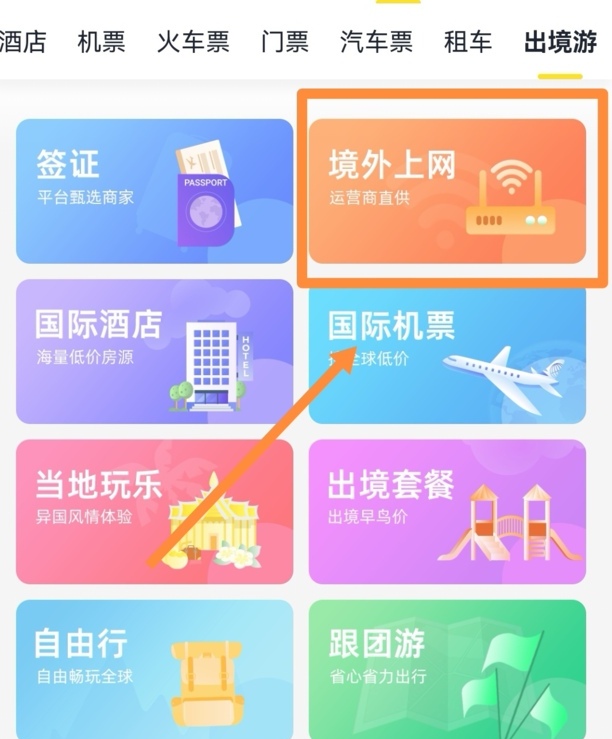This screenshot has width=612, height=739.
Task: Open the 火车票 tab
Action: click(x=193, y=42)
